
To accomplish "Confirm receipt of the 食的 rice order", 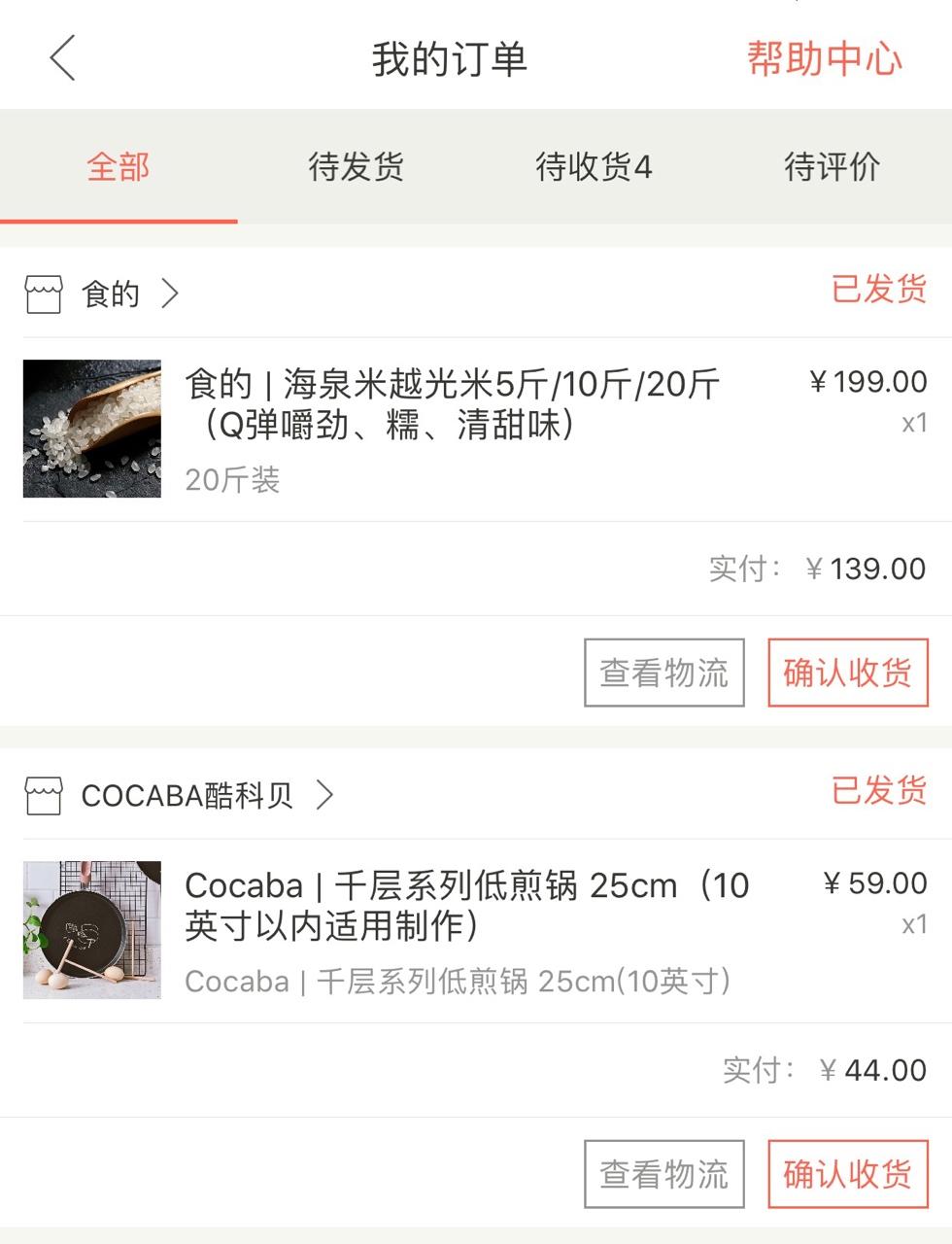I will pyautogui.click(x=847, y=673).
